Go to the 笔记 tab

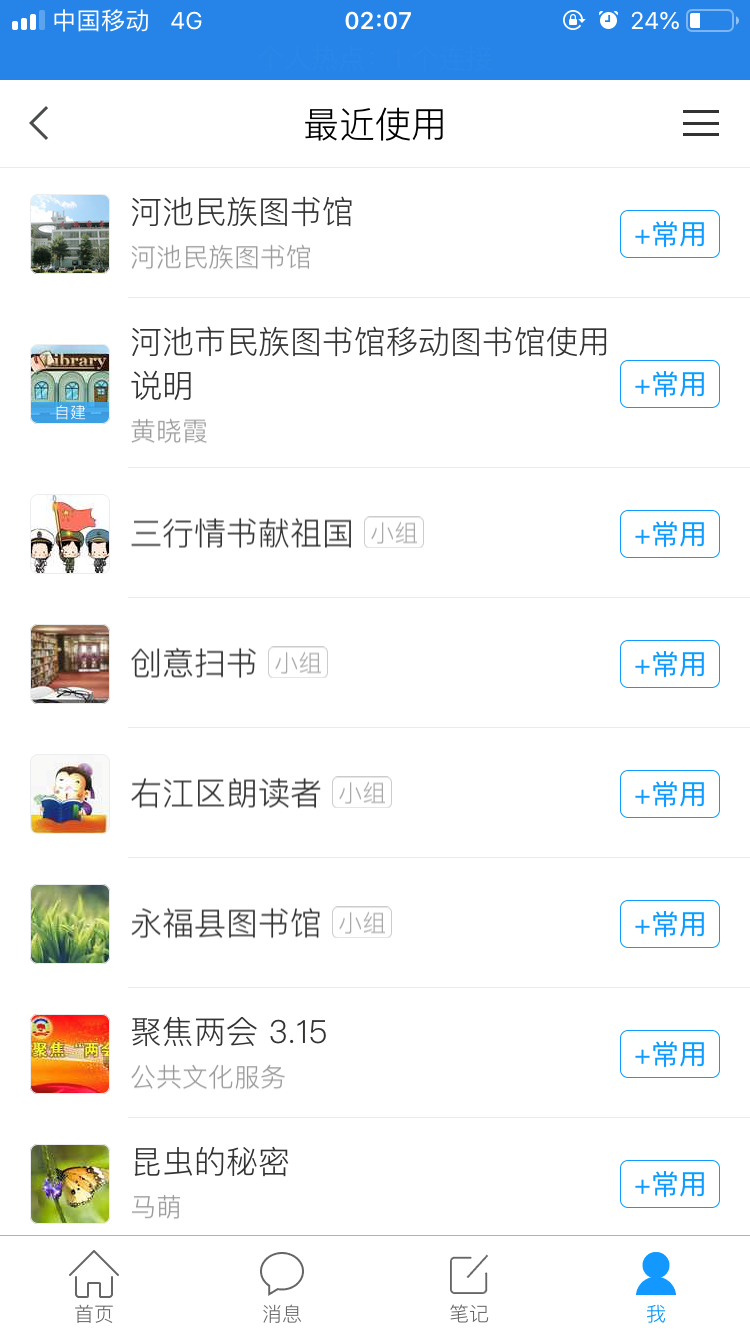(468, 1286)
